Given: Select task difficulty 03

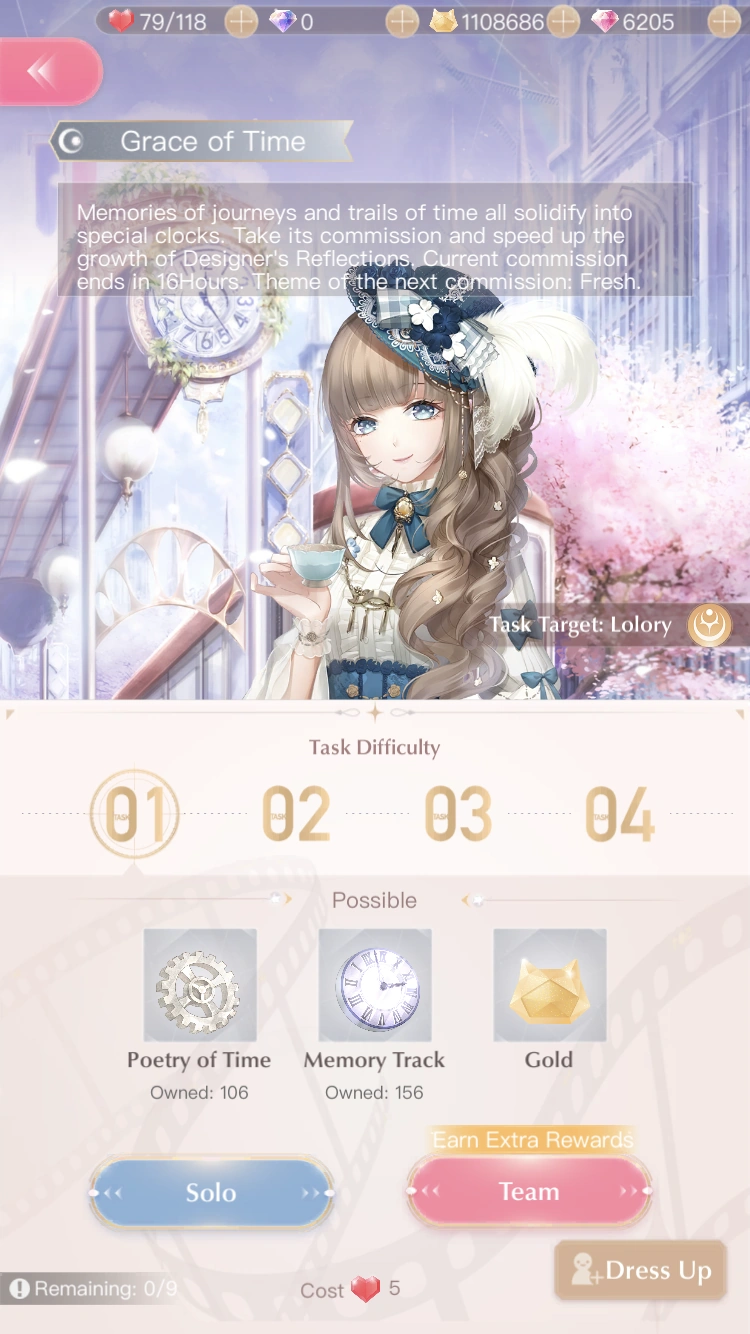Looking at the screenshot, I should point(458,814).
